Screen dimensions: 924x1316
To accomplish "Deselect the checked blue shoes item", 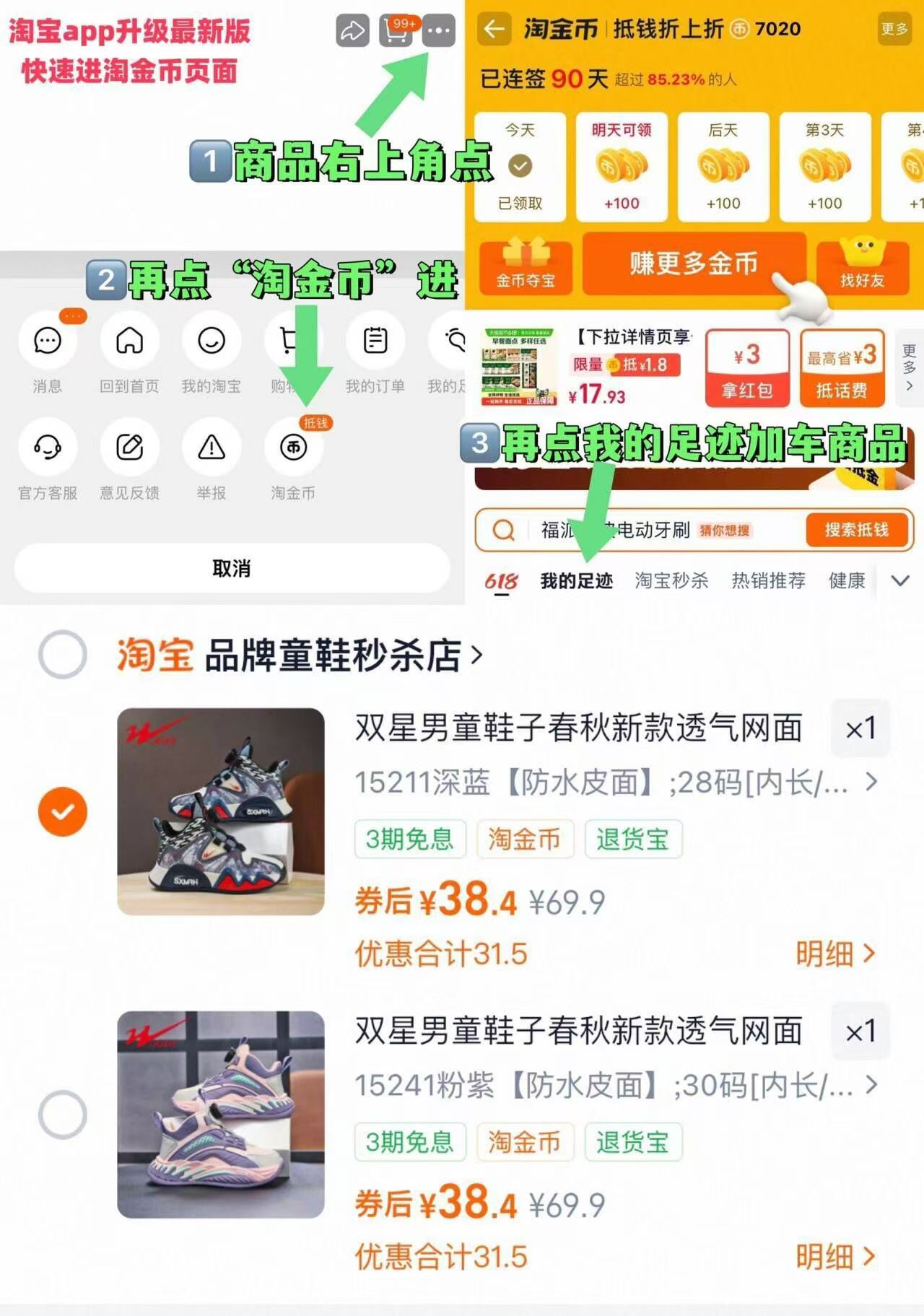I will 64,811.
